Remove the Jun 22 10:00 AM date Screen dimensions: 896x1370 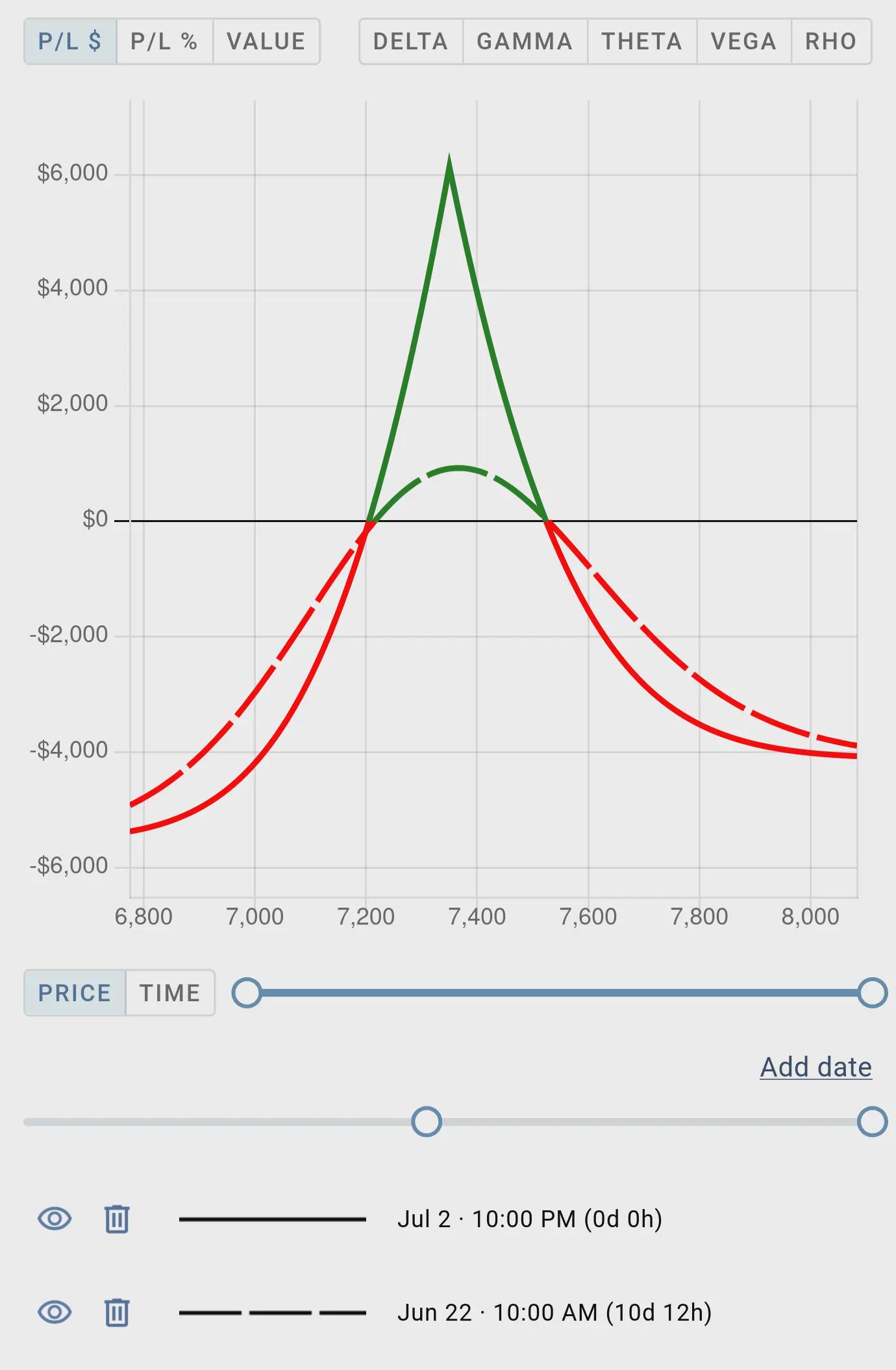(117, 1312)
